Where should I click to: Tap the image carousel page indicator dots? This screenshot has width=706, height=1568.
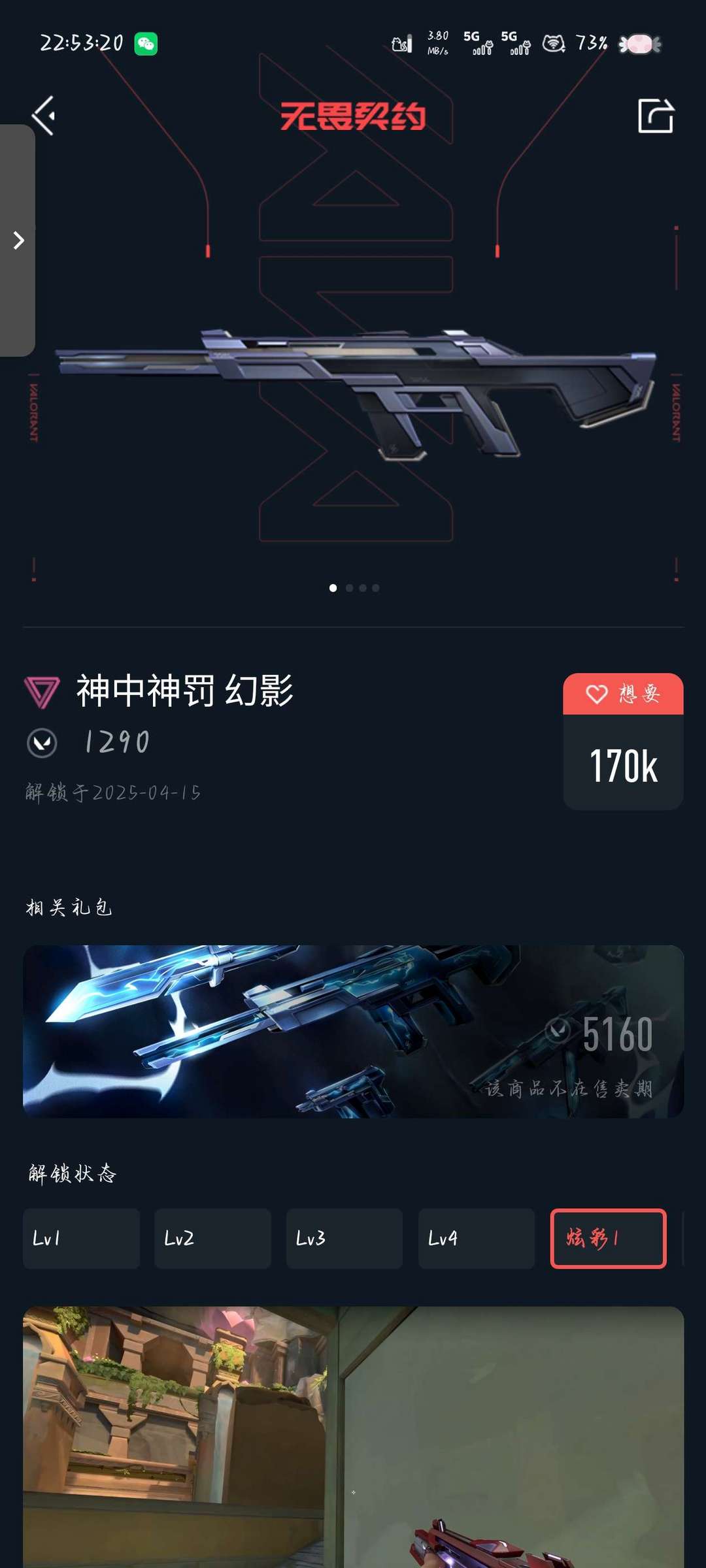coord(354,588)
